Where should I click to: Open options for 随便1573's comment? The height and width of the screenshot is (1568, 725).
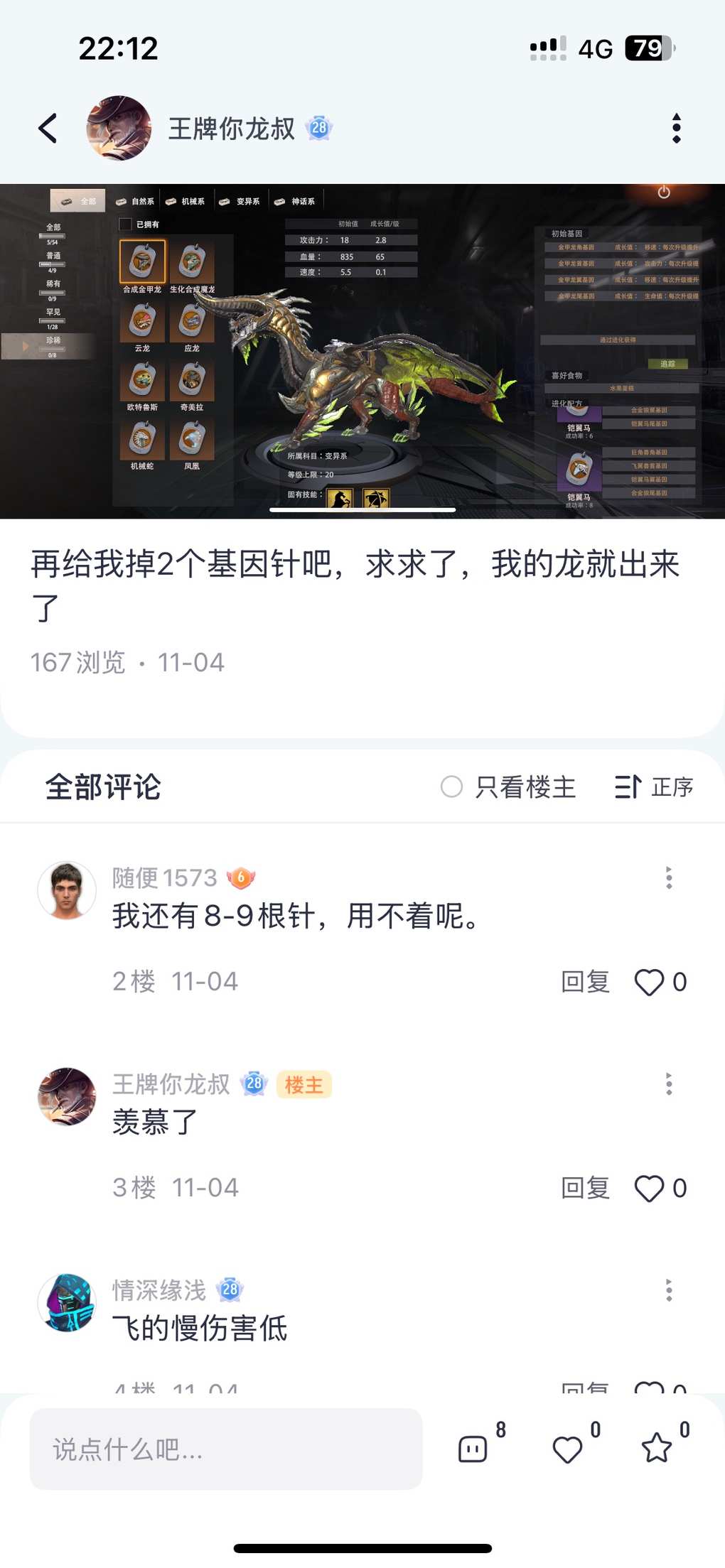pos(668,878)
